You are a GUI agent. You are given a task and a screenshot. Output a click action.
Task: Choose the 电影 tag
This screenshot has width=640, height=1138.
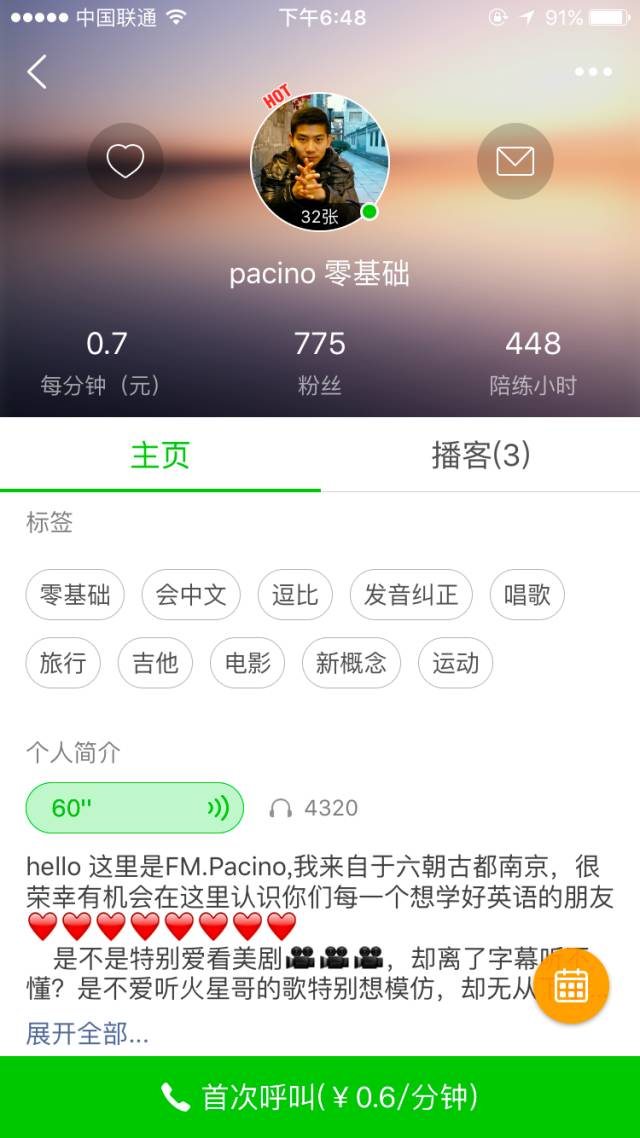pos(247,663)
